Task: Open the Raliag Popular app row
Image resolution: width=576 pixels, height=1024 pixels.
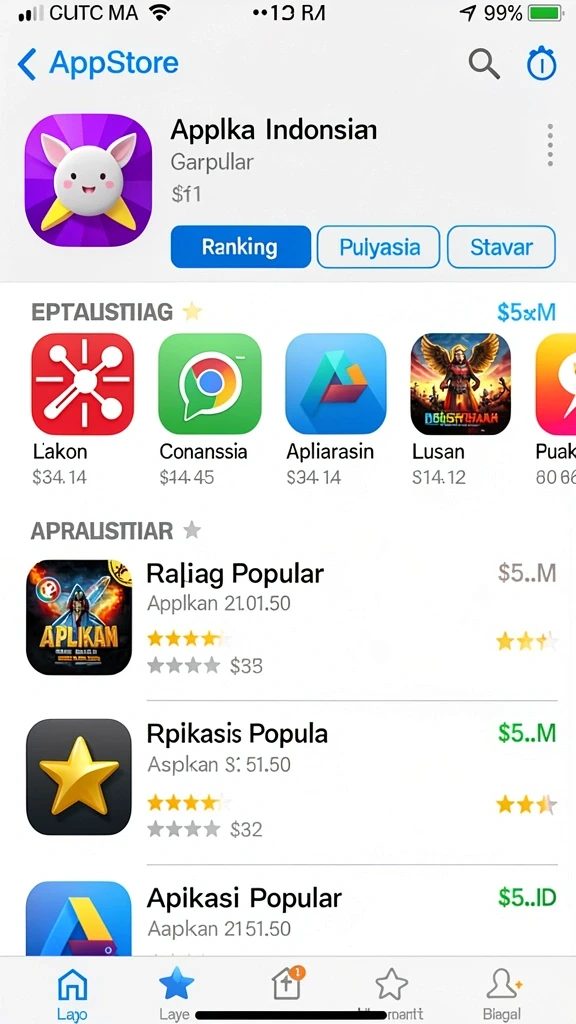Action: pyautogui.click(x=292, y=618)
